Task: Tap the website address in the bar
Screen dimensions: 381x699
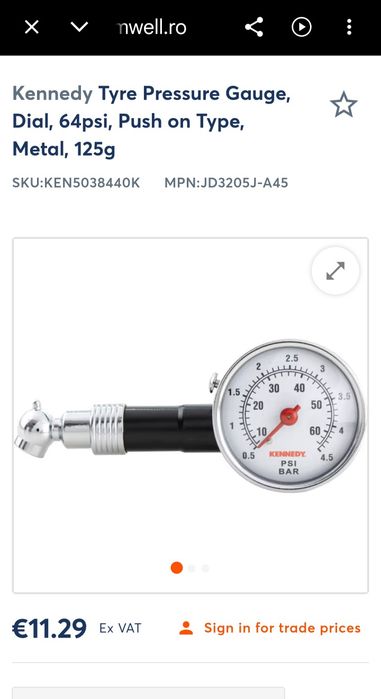Action: coord(152,27)
